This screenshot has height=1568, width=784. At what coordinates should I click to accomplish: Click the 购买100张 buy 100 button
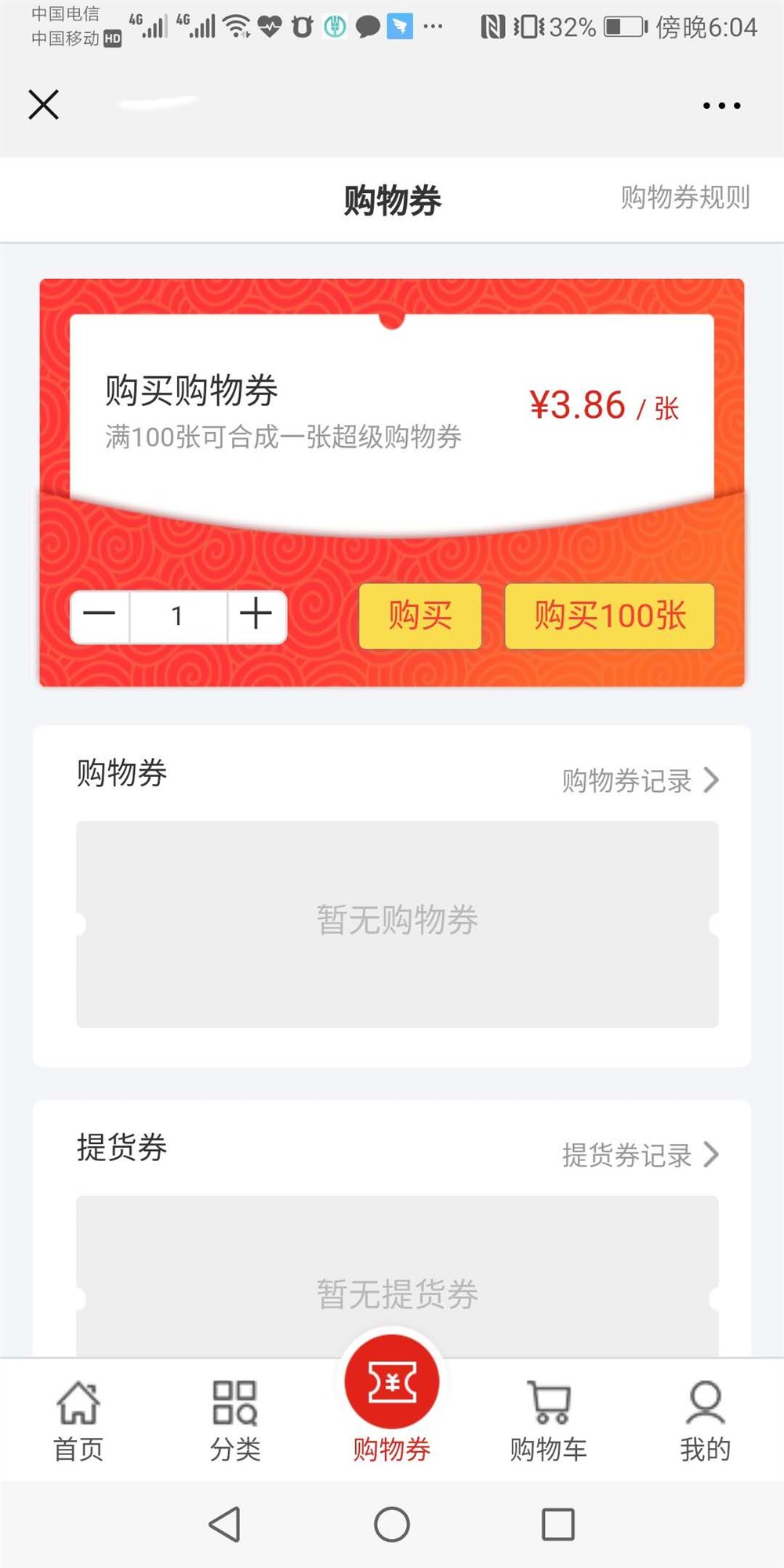609,616
